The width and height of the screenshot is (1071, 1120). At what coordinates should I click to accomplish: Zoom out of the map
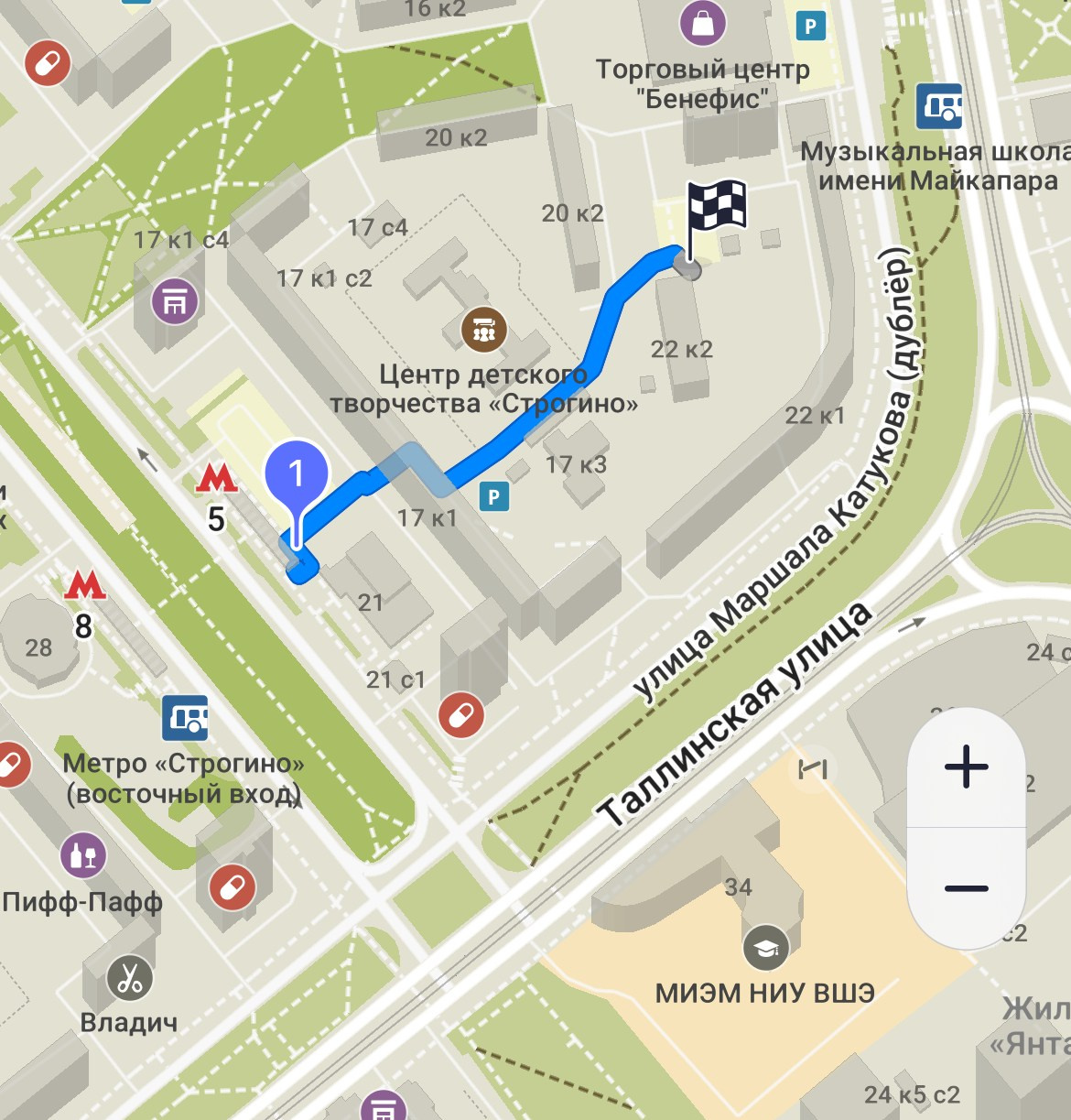[x=966, y=888]
